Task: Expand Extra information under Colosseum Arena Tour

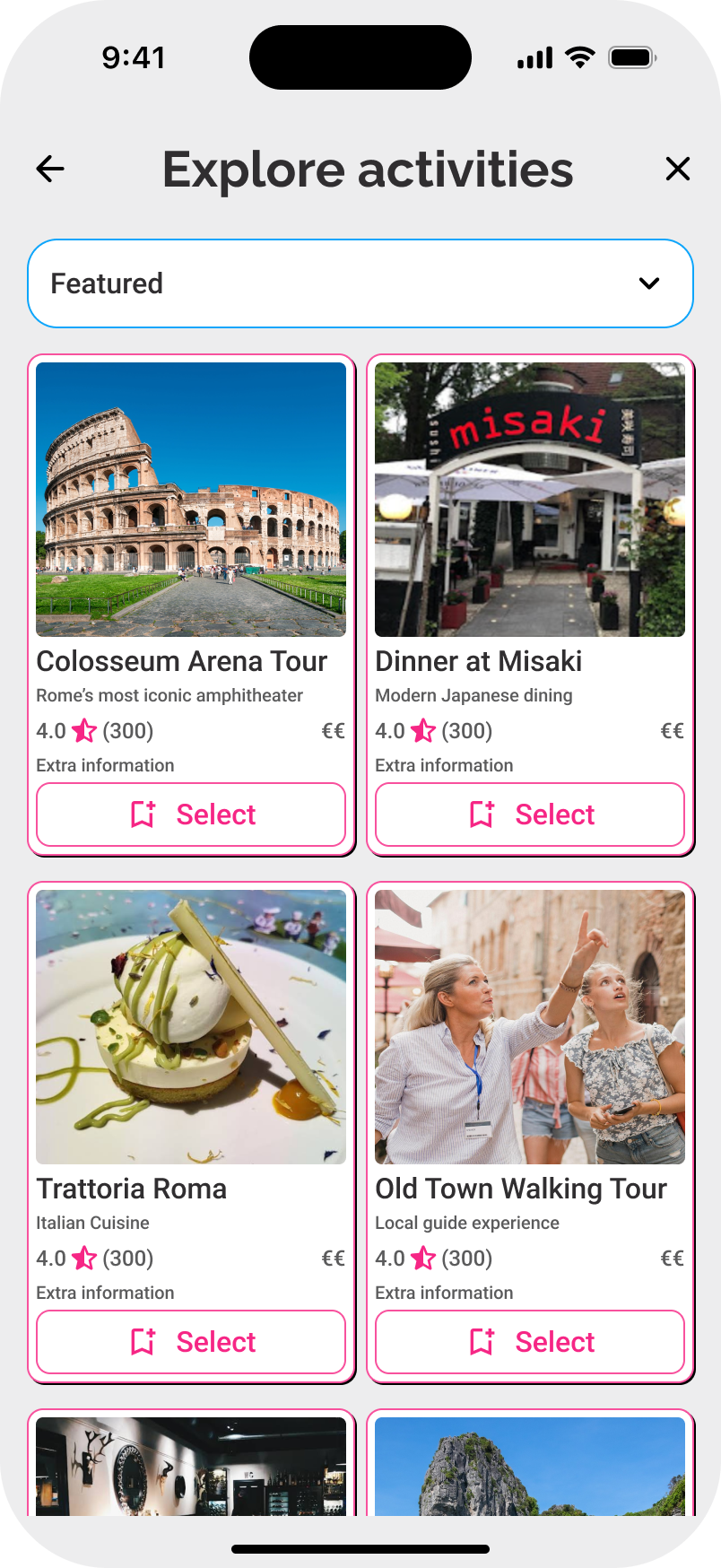Action: pyautogui.click(x=105, y=765)
